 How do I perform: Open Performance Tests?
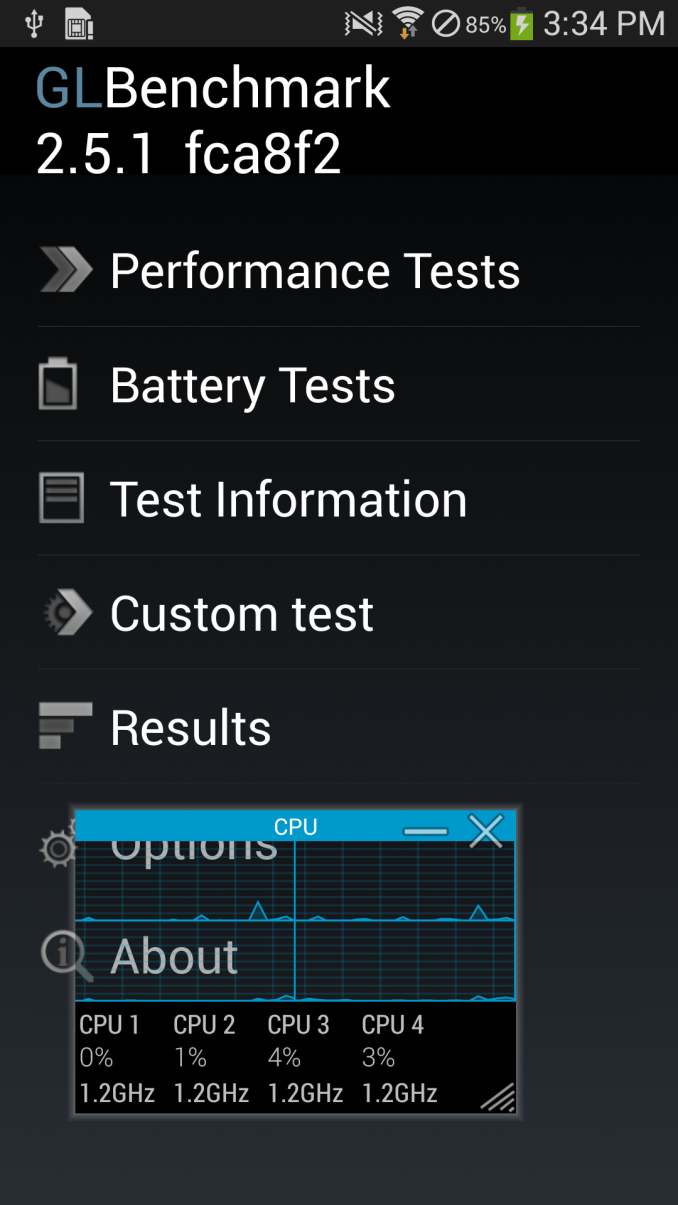coord(314,271)
